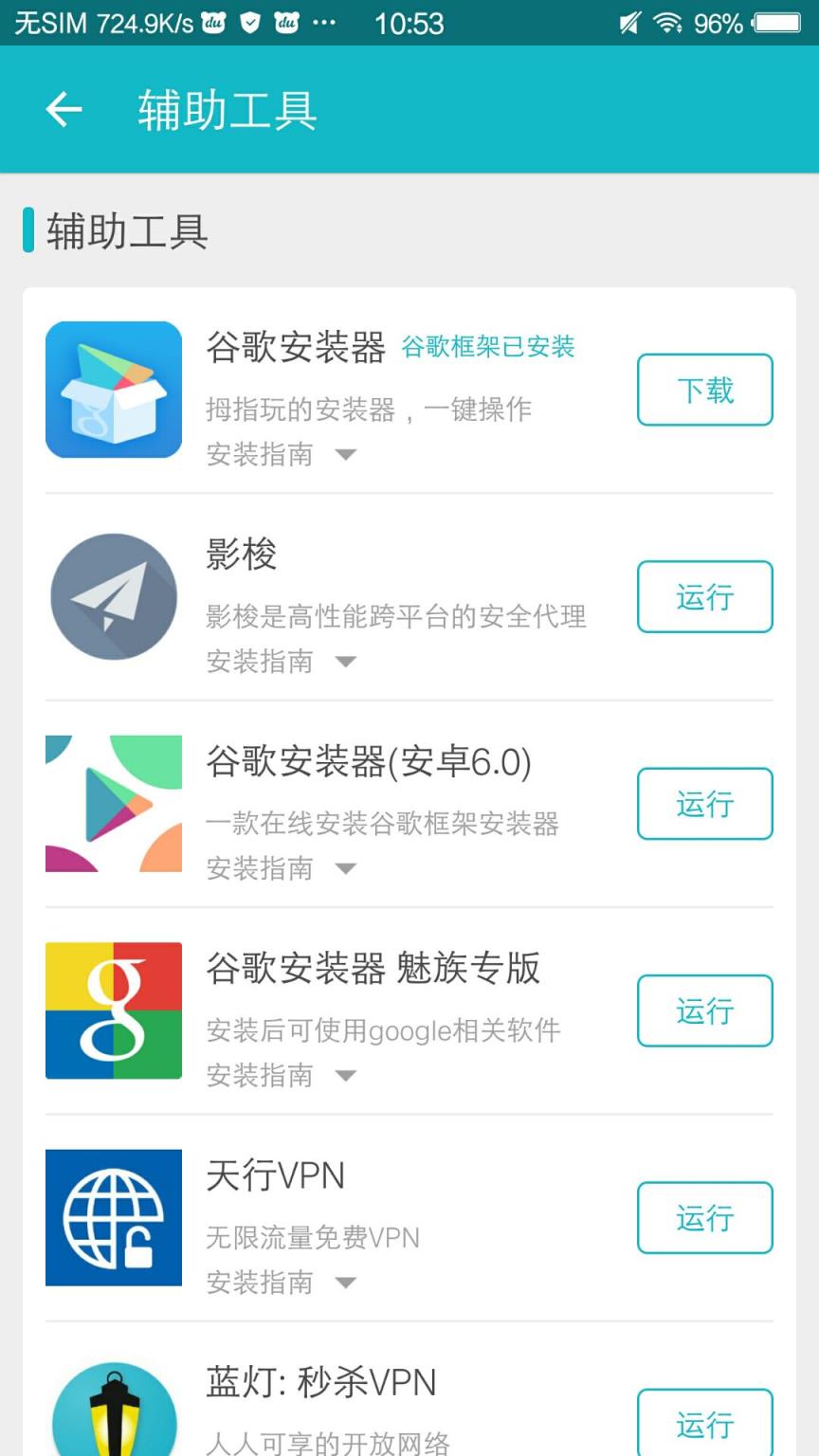
Task: Select the 谷歌安装器(安卓6.0) Play triangle icon
Action: pos(113,803)
